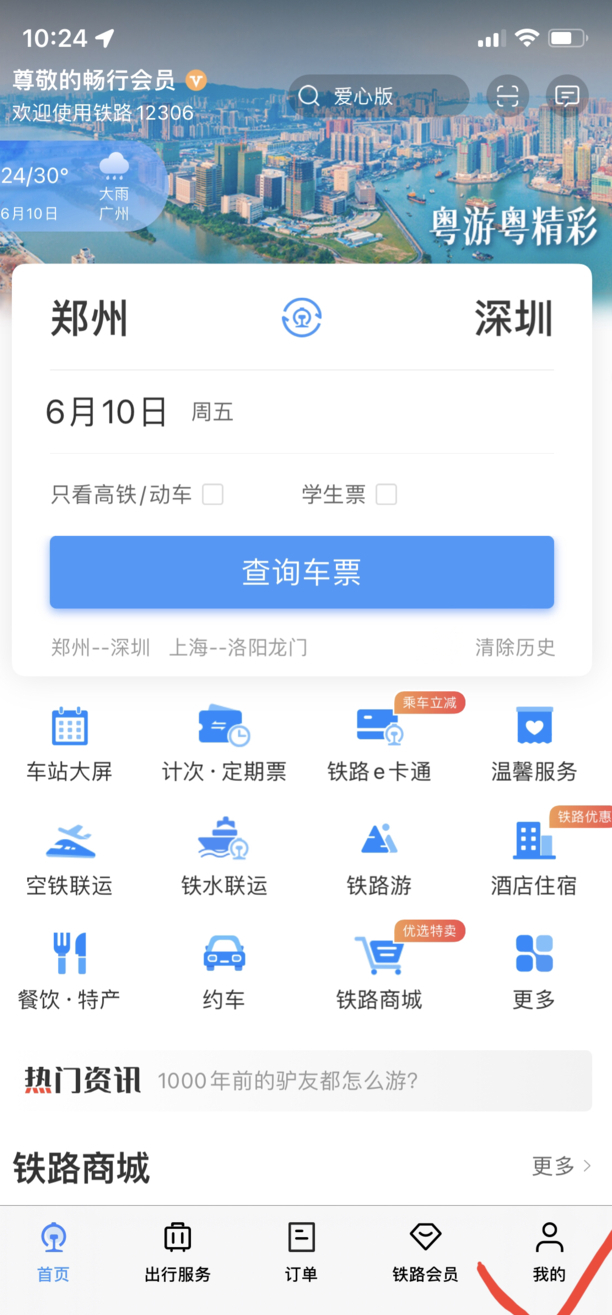
Task: Open 铁路e卡通 service
Action: click(x=379, y=743)
